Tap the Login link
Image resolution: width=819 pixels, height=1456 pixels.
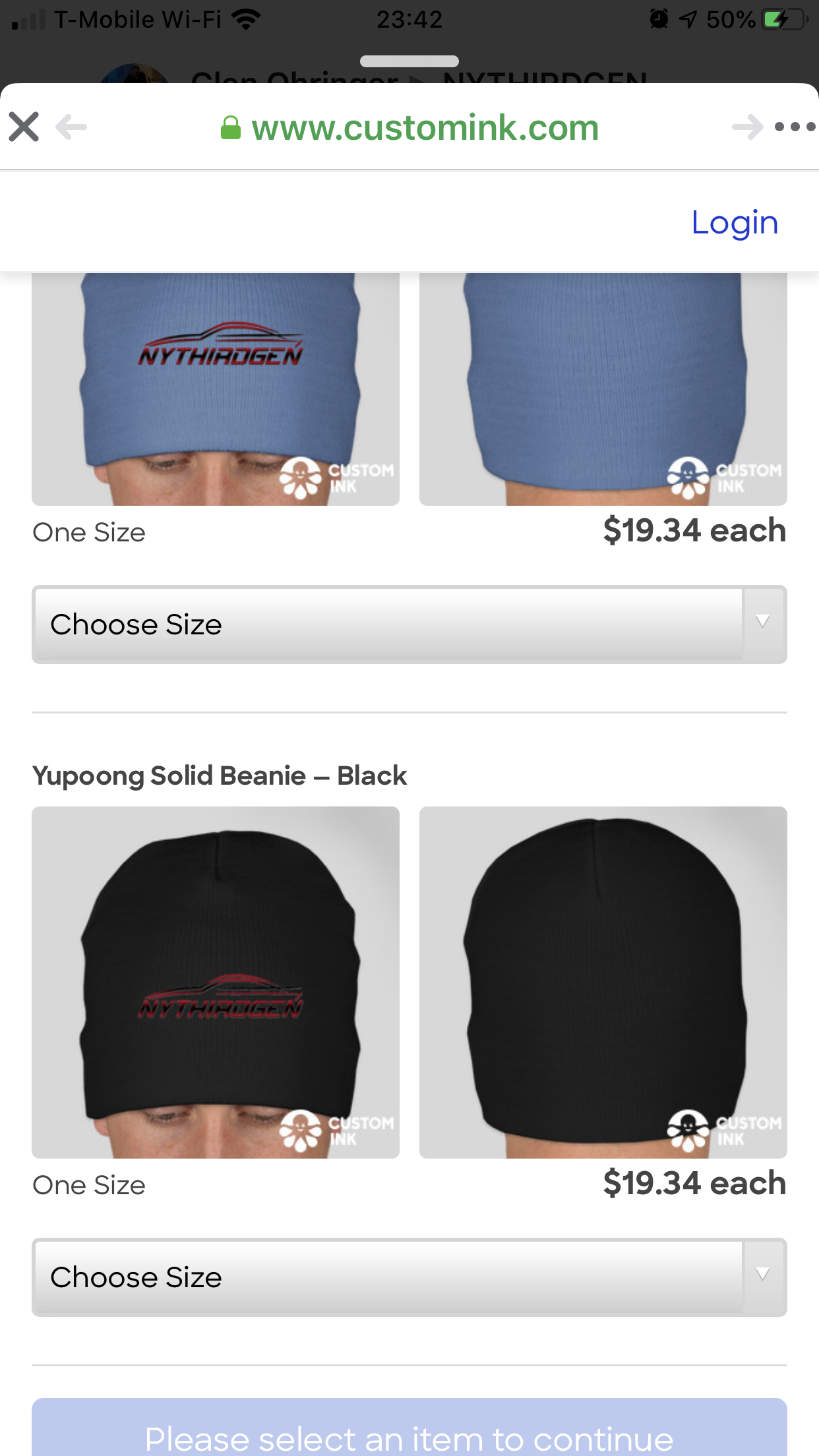click(735, 223)
